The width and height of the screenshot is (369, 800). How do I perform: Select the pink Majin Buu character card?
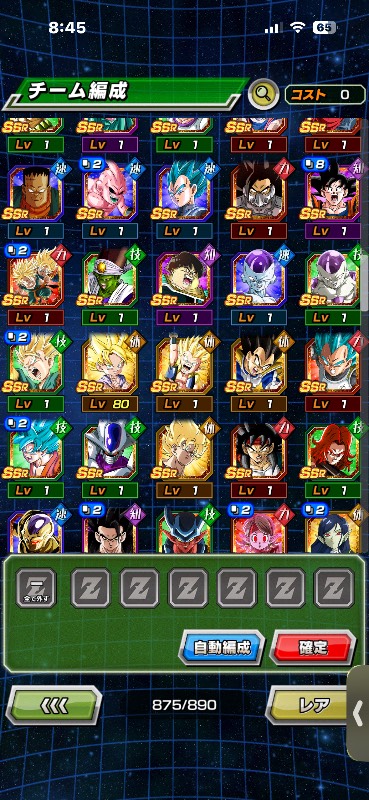click(x=109, y=200)
